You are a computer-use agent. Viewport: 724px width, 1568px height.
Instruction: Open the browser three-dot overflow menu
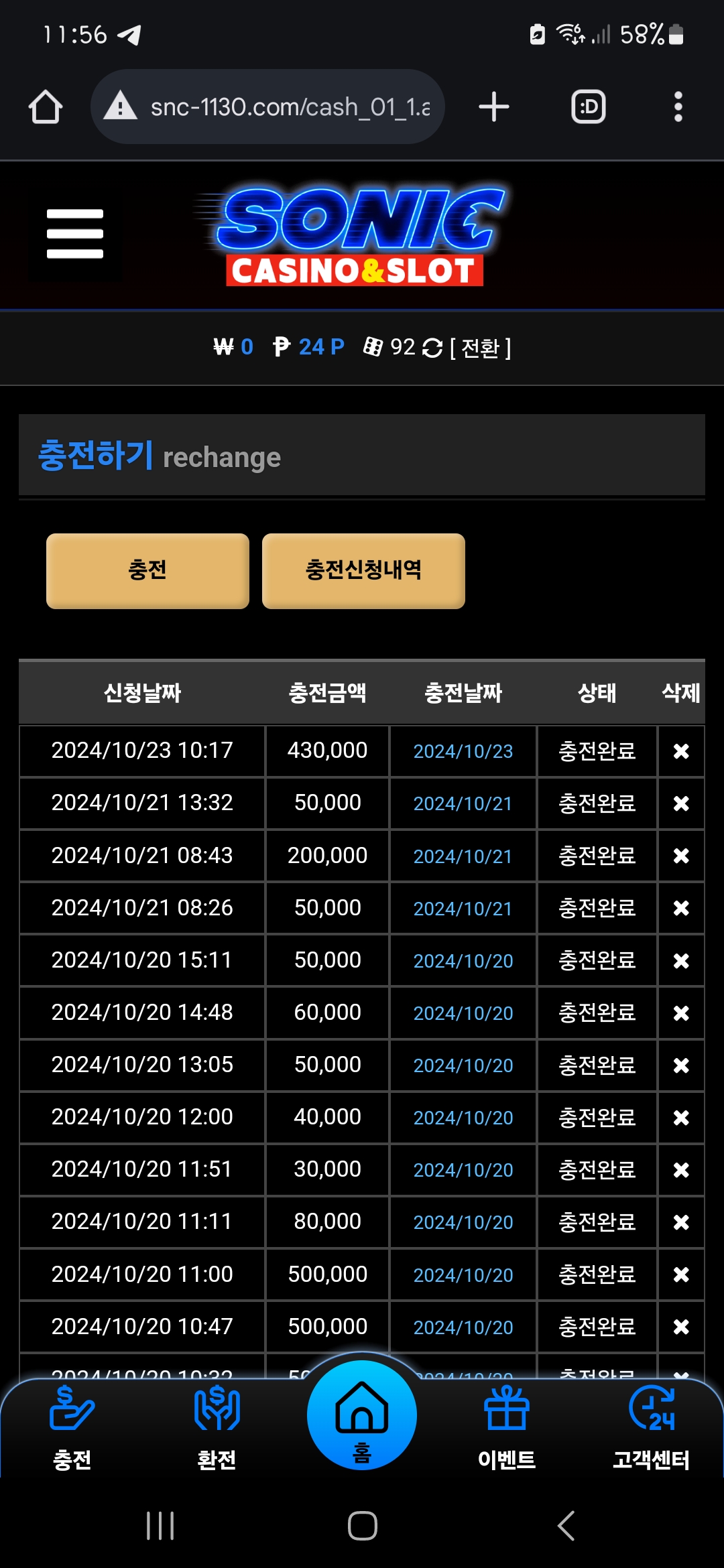click(678, 107)
